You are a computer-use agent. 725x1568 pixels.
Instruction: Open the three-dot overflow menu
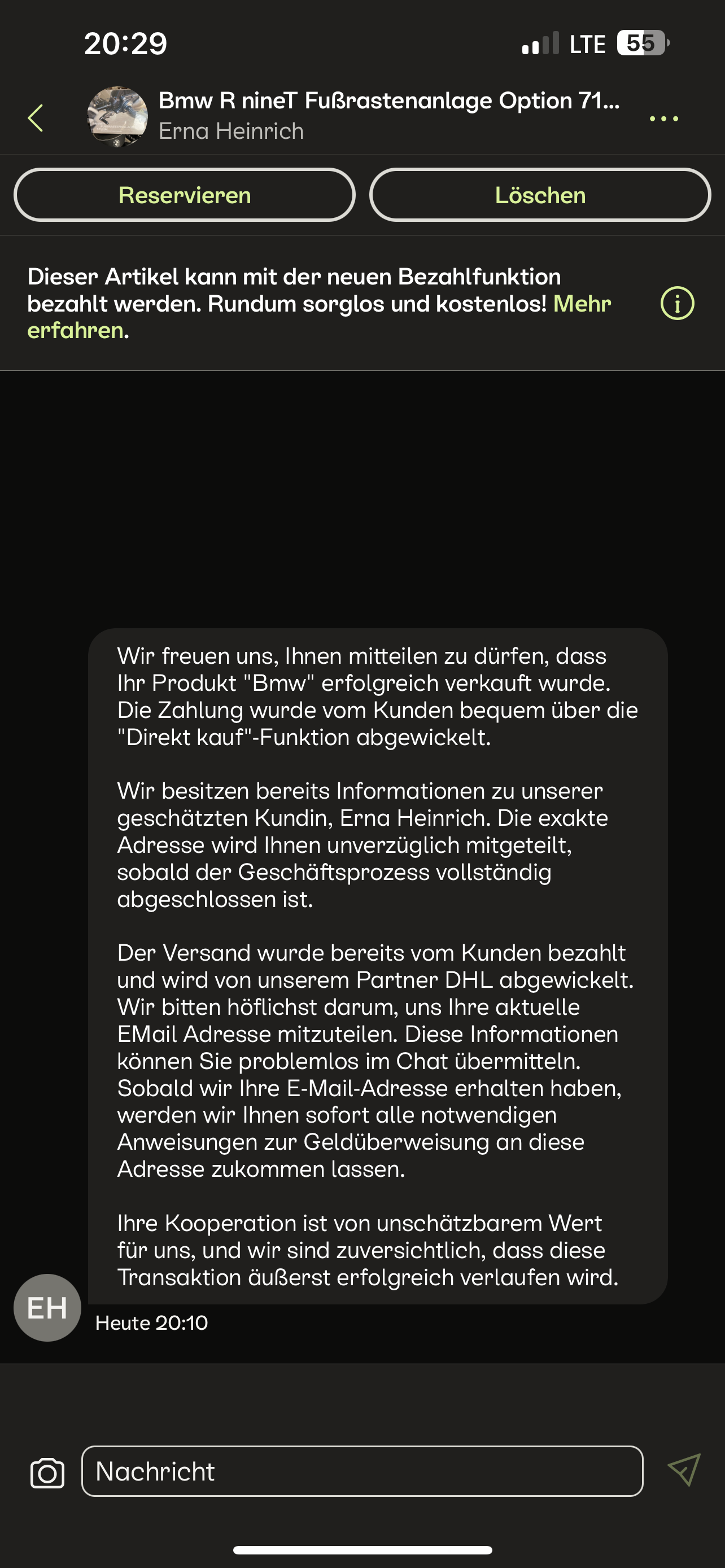pos(663,119)
